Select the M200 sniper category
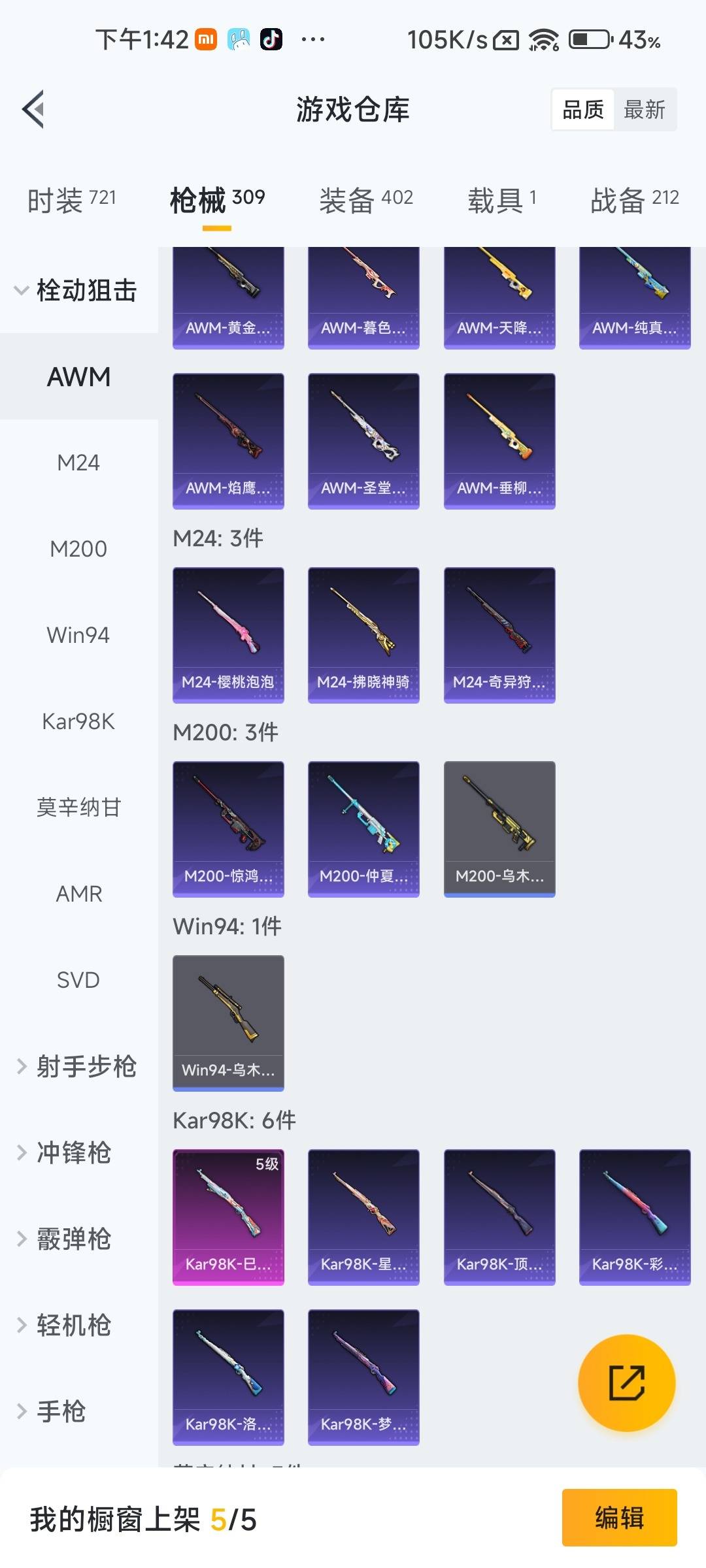Screen dimensions: 706x1568 pos(78,549)
